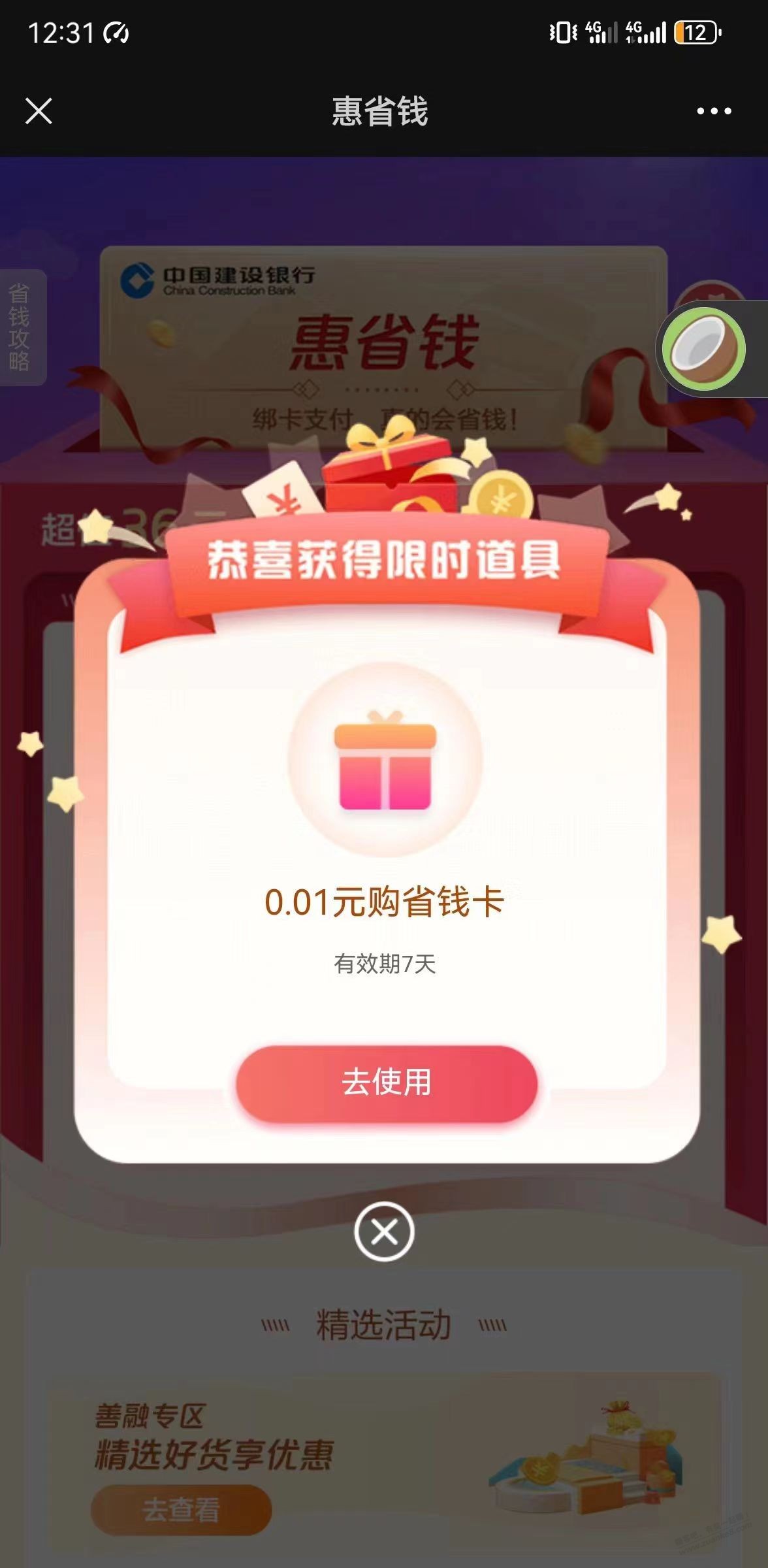Tap the floating coconut icon
Image resolution: width=768 pixels, height=1568 pixels.
point(704,349)
